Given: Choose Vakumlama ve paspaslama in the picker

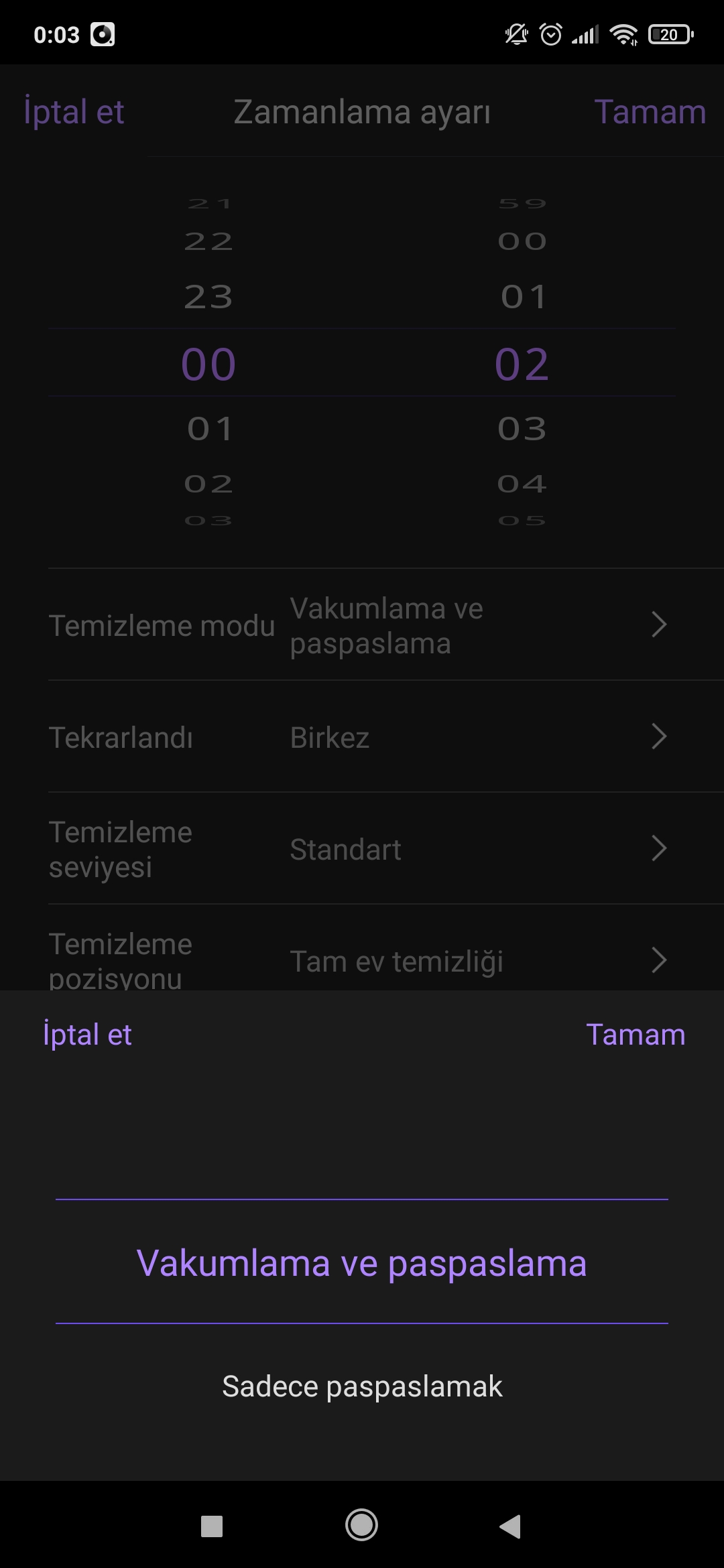Looking at the screenshot, I should point(362,1263).
